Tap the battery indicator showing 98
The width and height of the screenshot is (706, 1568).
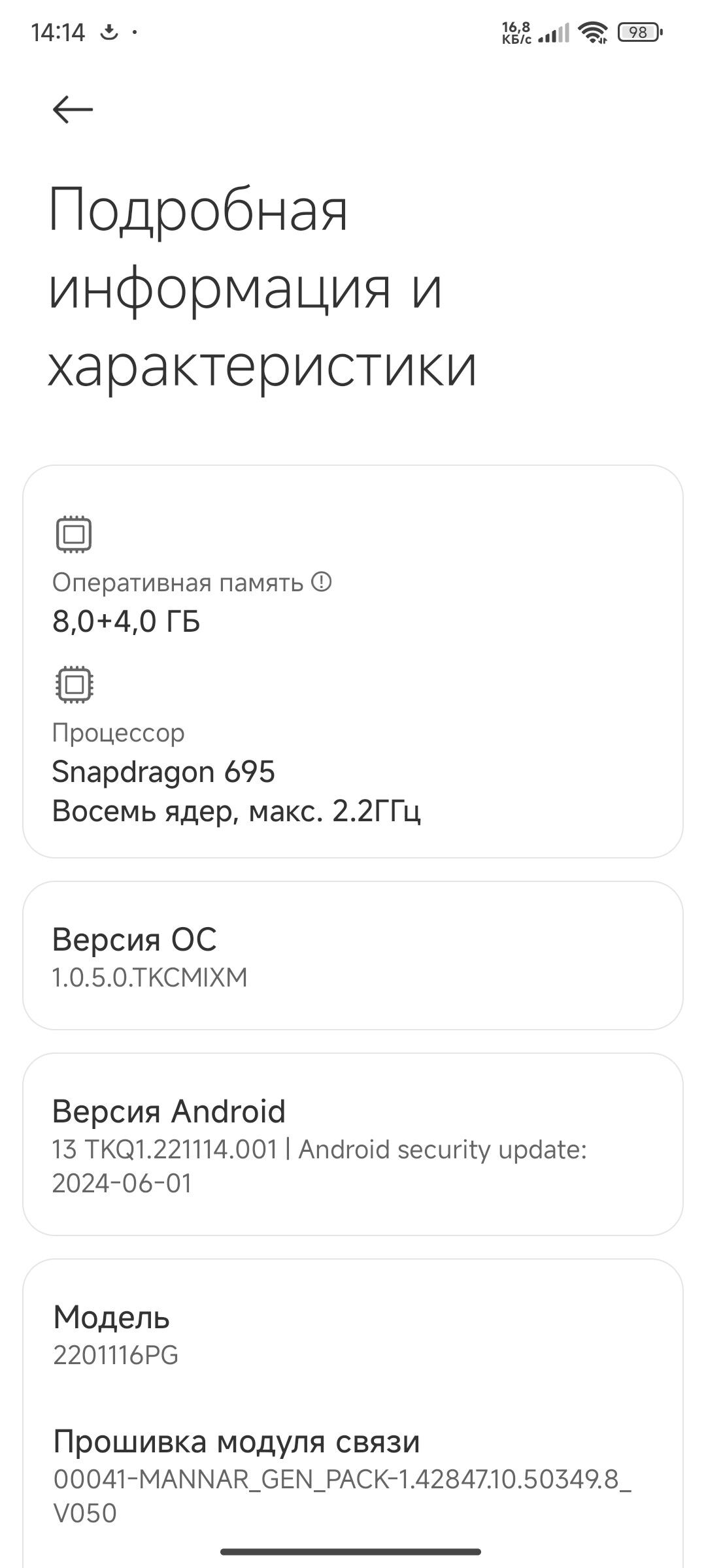coord(637,31)
